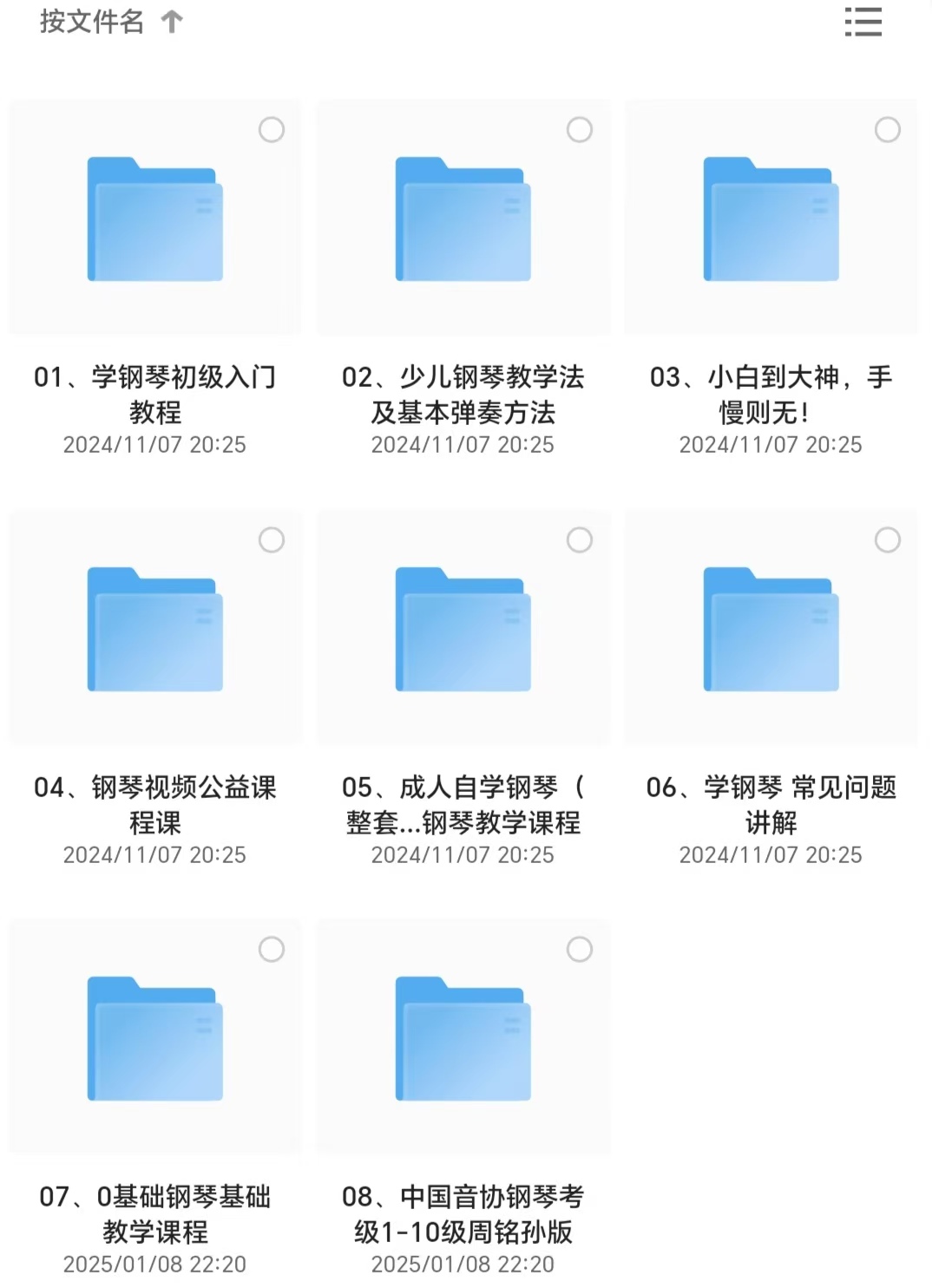Change the sort order by file name
Viewport: 932px width, 1288px height.
point(110,22)
